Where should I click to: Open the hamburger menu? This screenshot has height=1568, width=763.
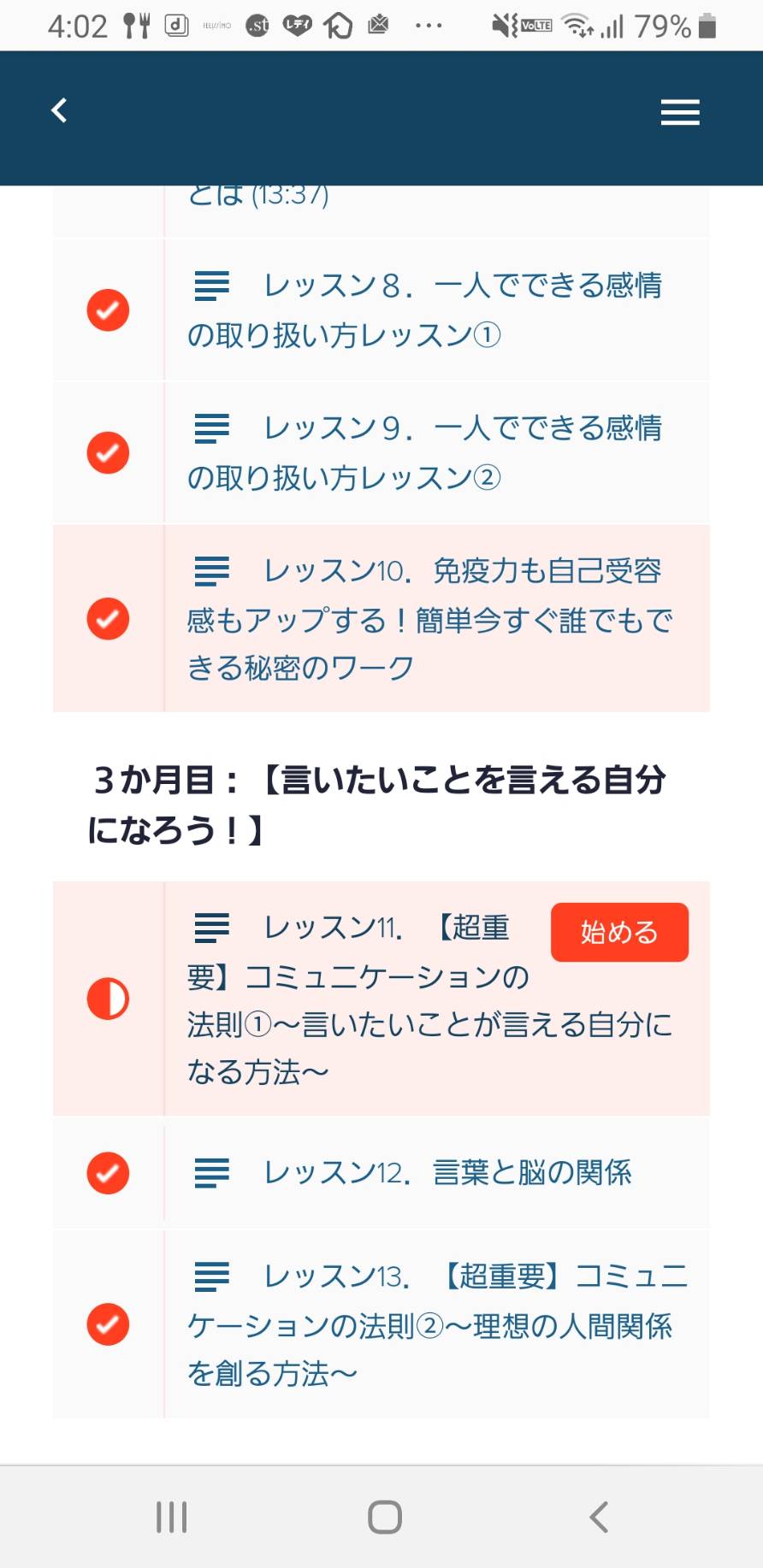680,112
